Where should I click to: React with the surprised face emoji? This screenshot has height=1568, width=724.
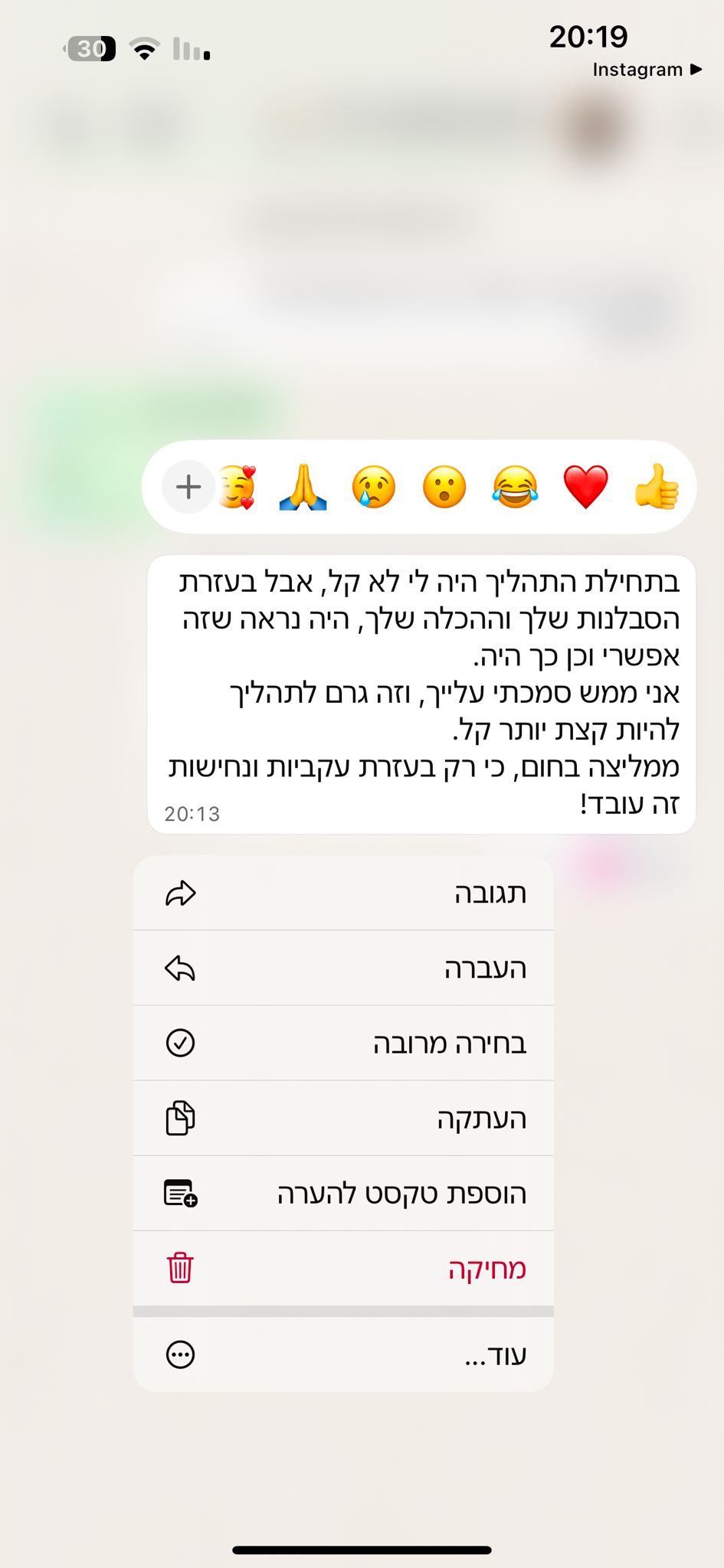(x=444, y=487)
